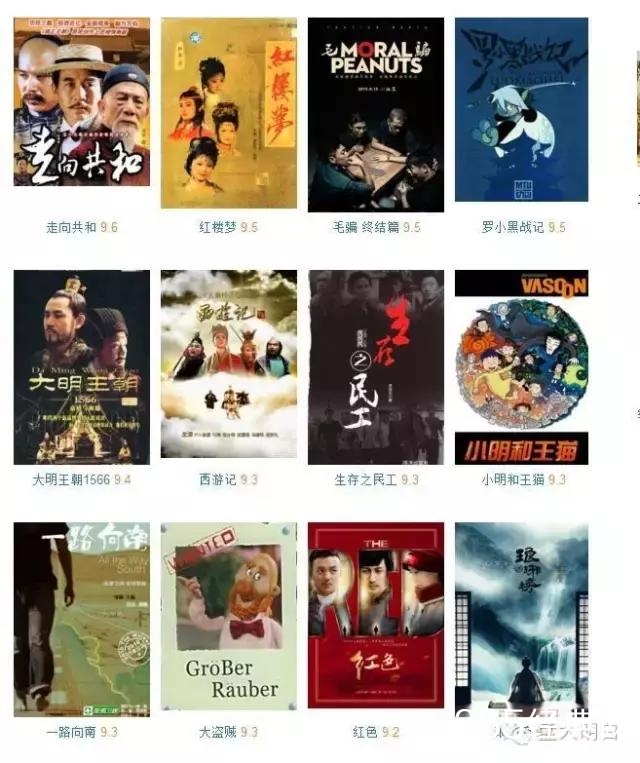View the 生存之民工 poster tile
This screenshot has height=763, width=640.
tap(376, 367)
